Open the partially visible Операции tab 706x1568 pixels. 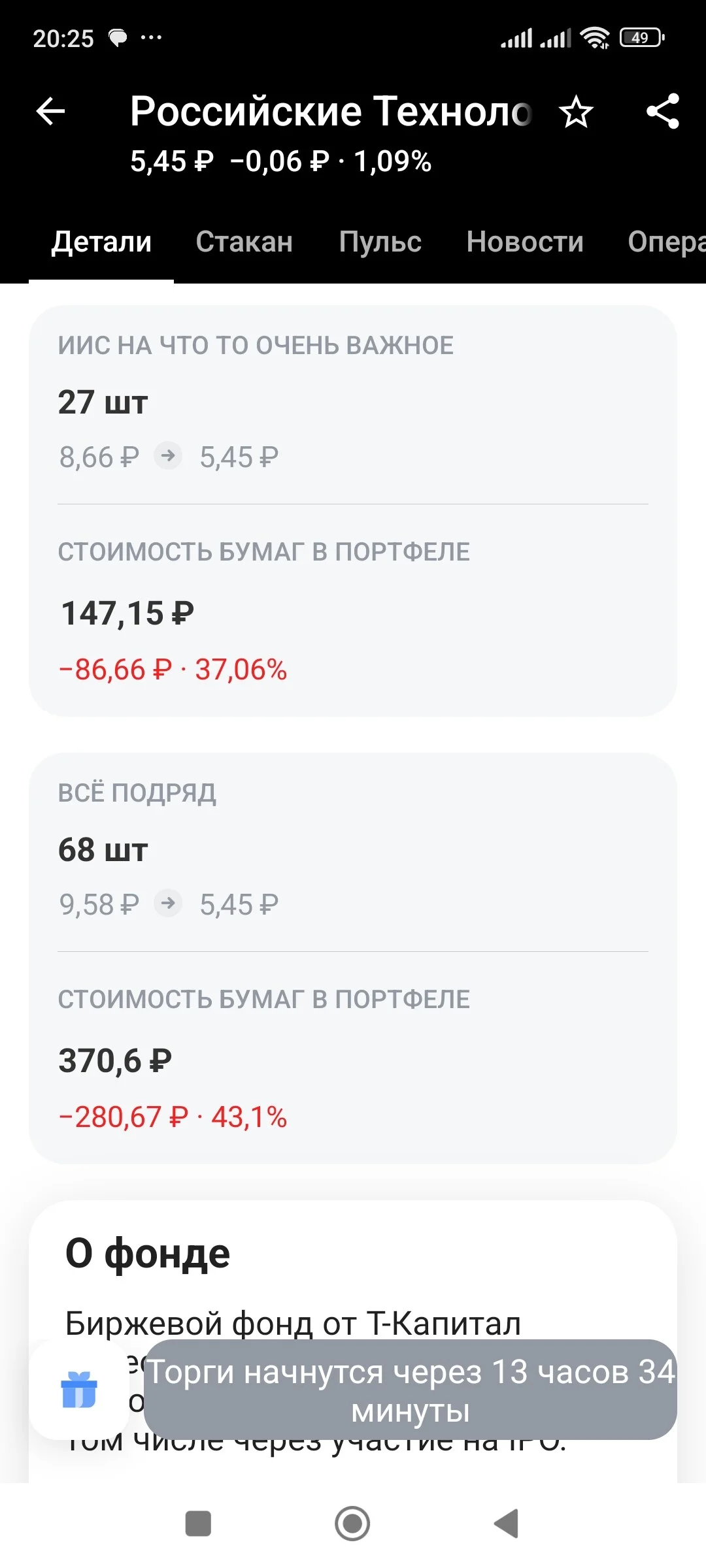point(667,242)
